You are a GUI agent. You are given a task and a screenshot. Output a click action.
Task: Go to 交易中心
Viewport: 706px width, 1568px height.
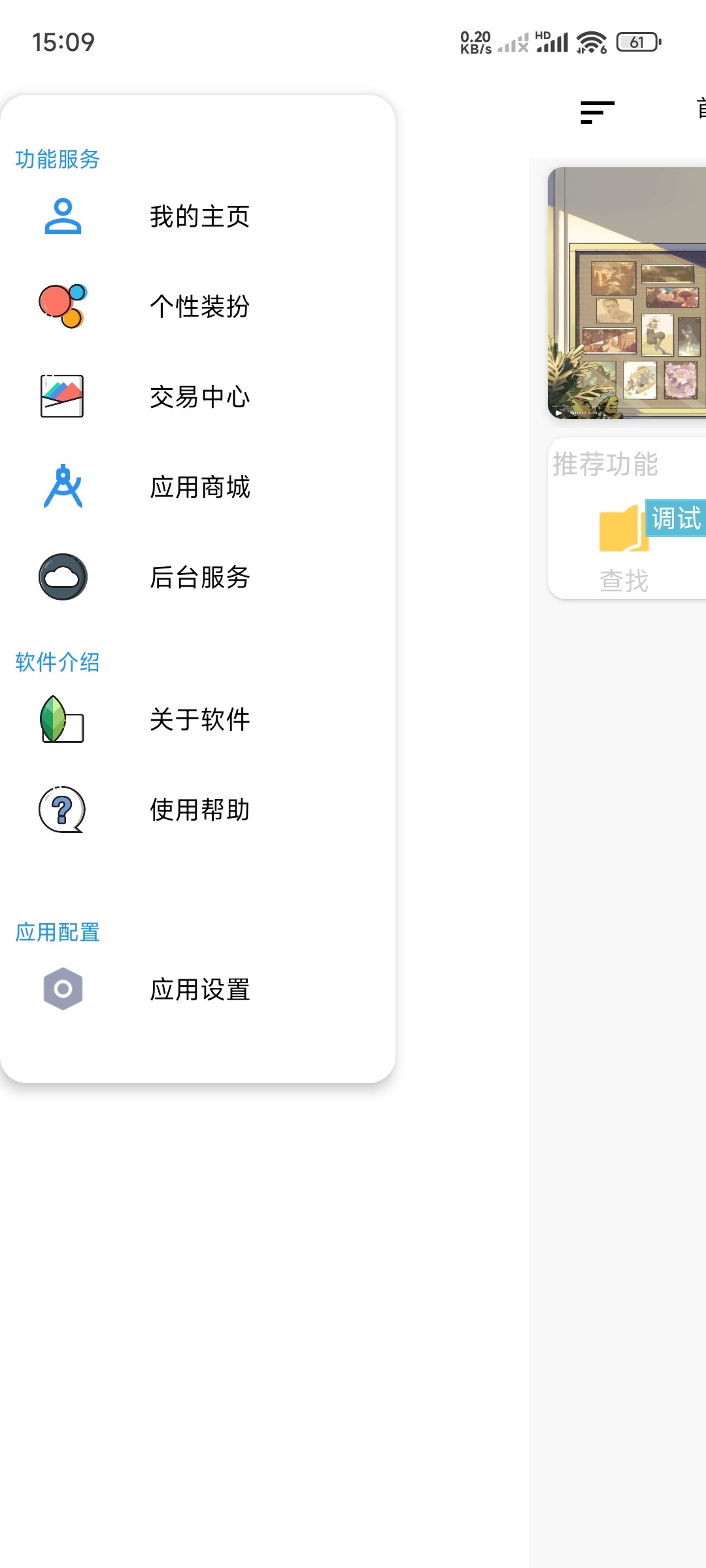[x=199, y=397]
